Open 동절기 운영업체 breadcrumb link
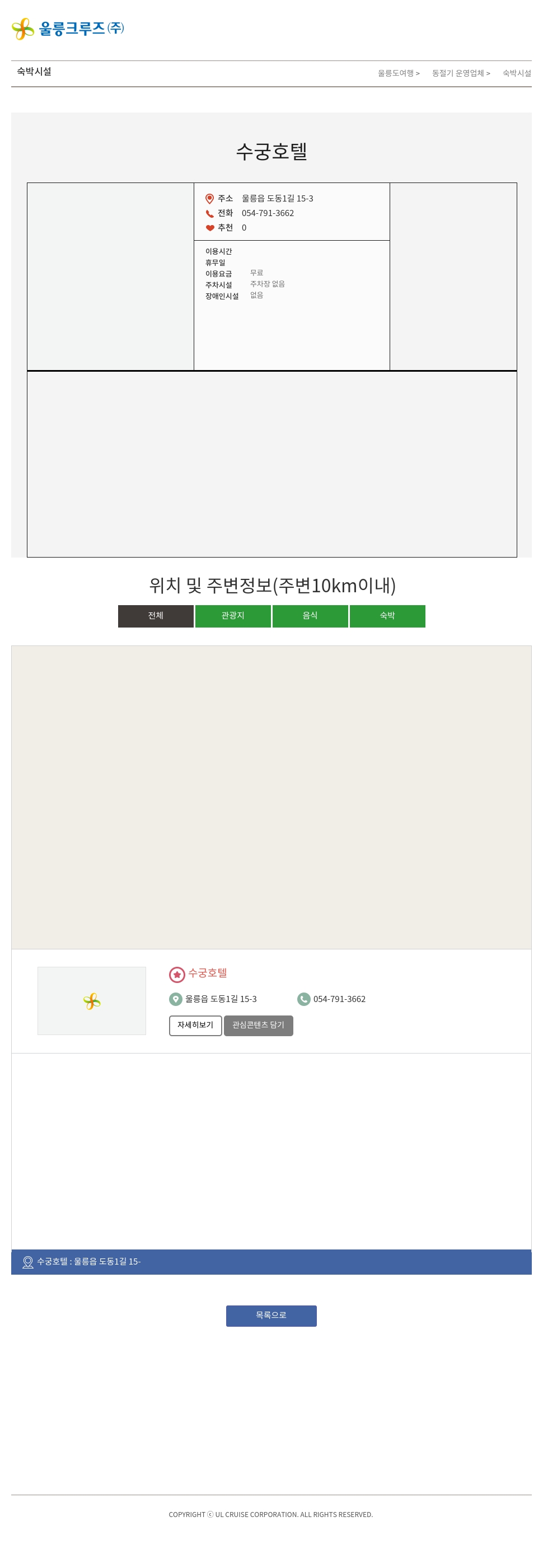The width and height of the screenshot is (543, 1568). point(460,73)
